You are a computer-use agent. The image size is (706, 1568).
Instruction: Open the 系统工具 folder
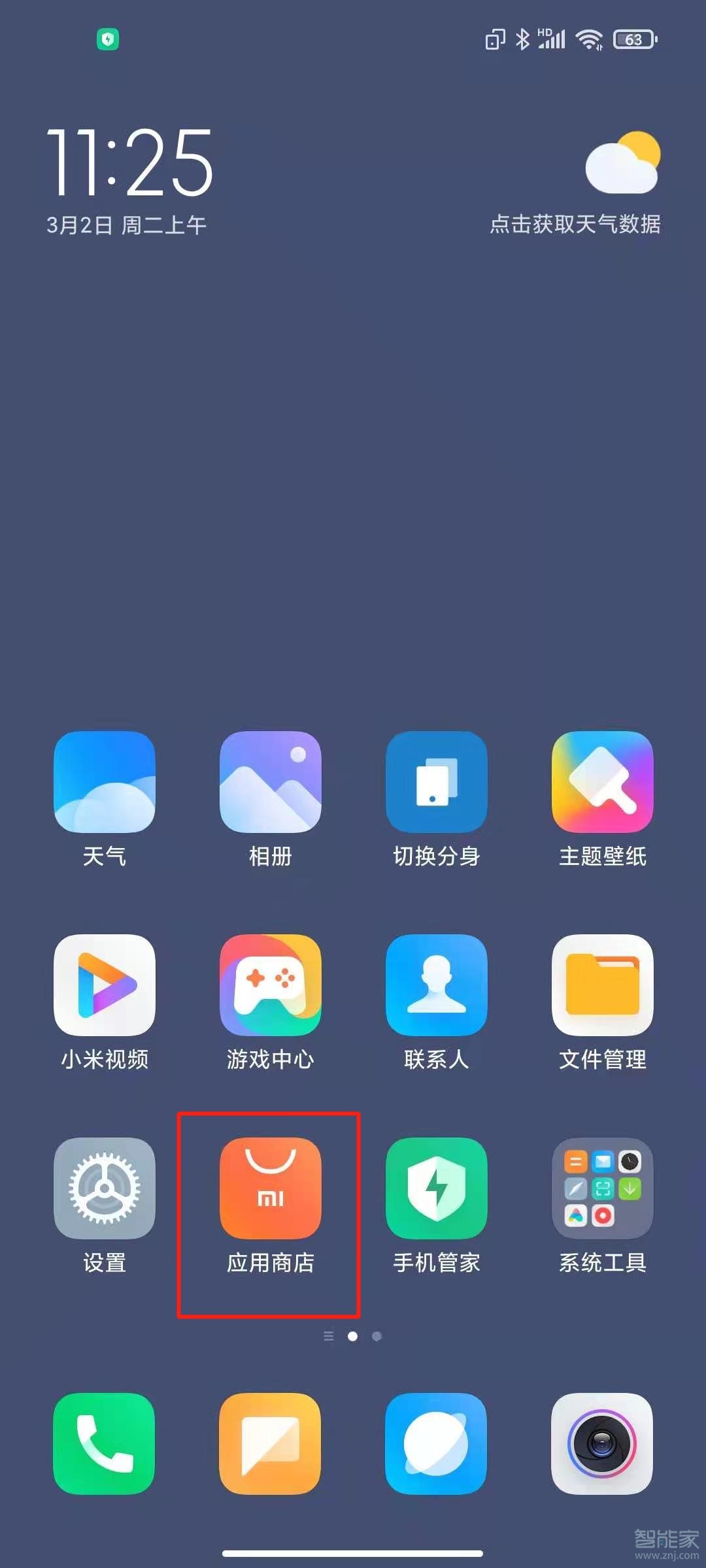point(602,1188)
